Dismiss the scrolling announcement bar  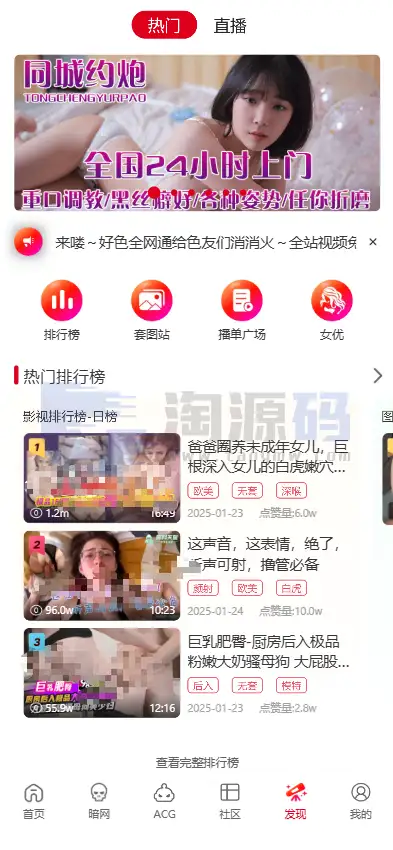click(x=372, y=242)
